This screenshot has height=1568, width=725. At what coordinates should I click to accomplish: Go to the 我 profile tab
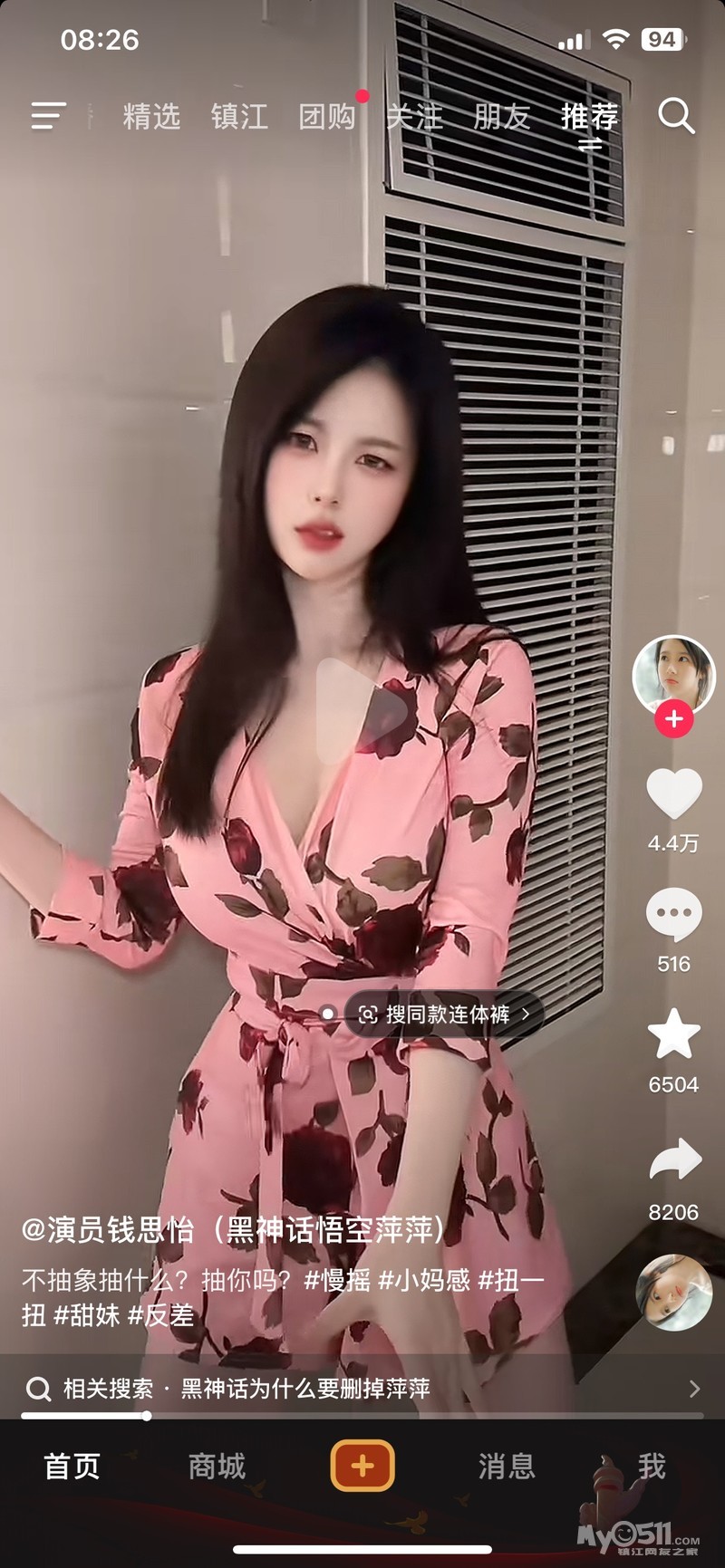[x=651, y=1466]
